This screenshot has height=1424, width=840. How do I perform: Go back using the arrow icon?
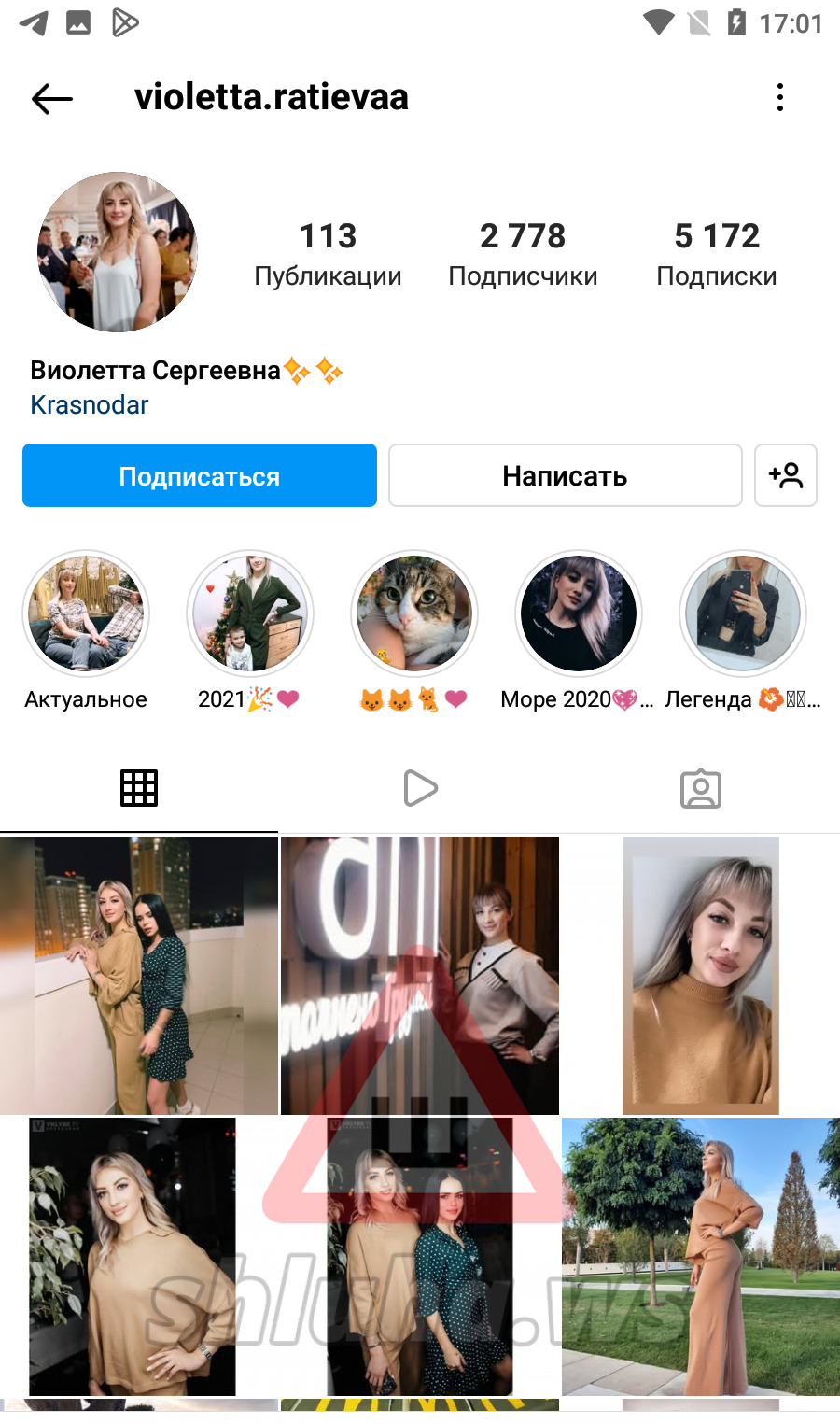[x=52, y=98]
